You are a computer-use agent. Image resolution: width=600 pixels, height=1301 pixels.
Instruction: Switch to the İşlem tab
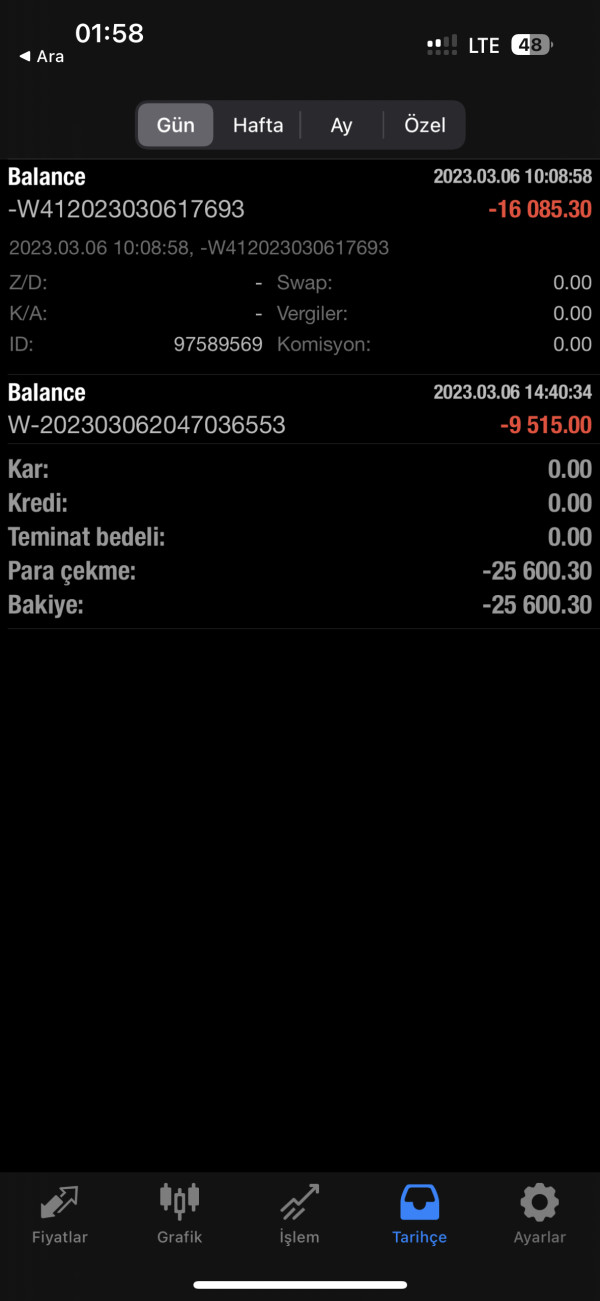[299, 1213]
